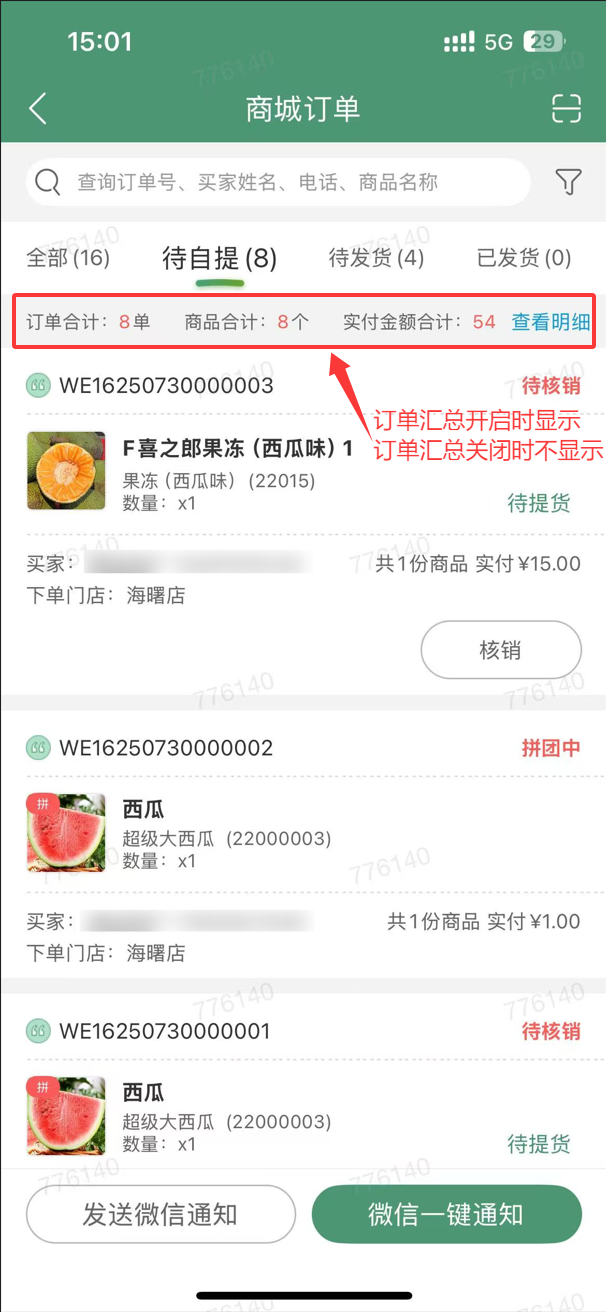Open the filter funnel icon
Viewport: 606px width, 1312px height.
568,182
